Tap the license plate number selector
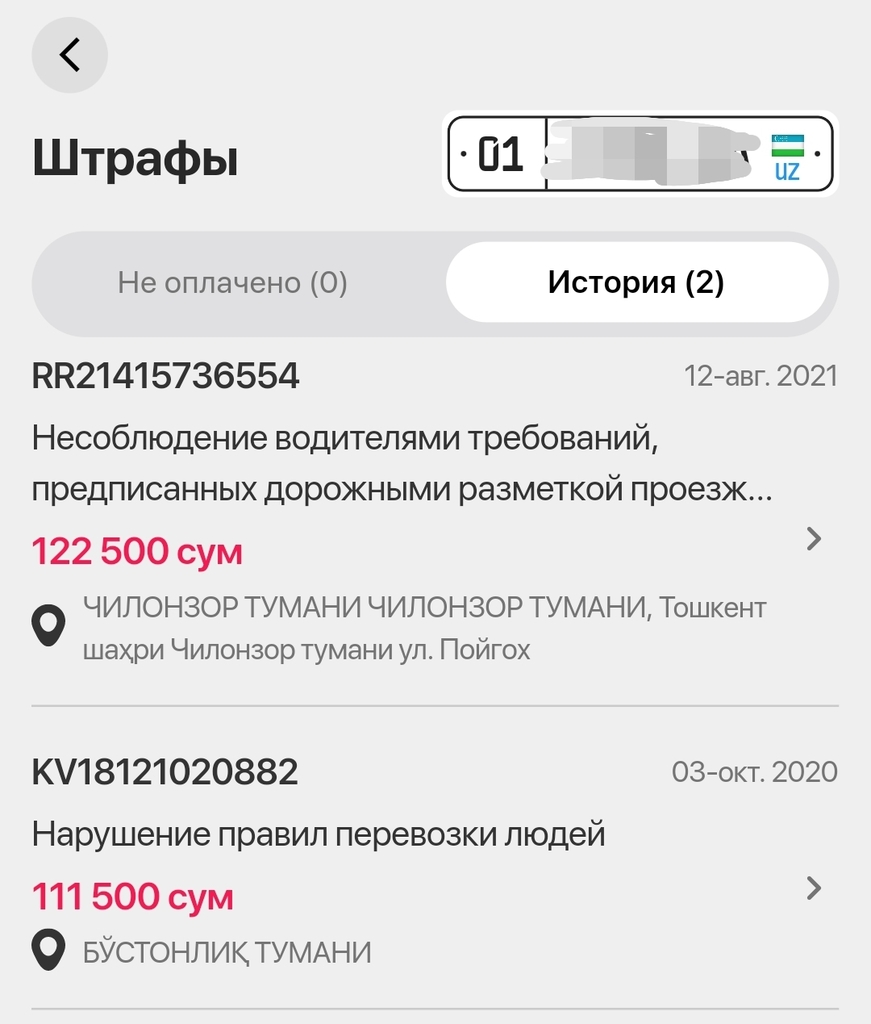 click(640, 154)
